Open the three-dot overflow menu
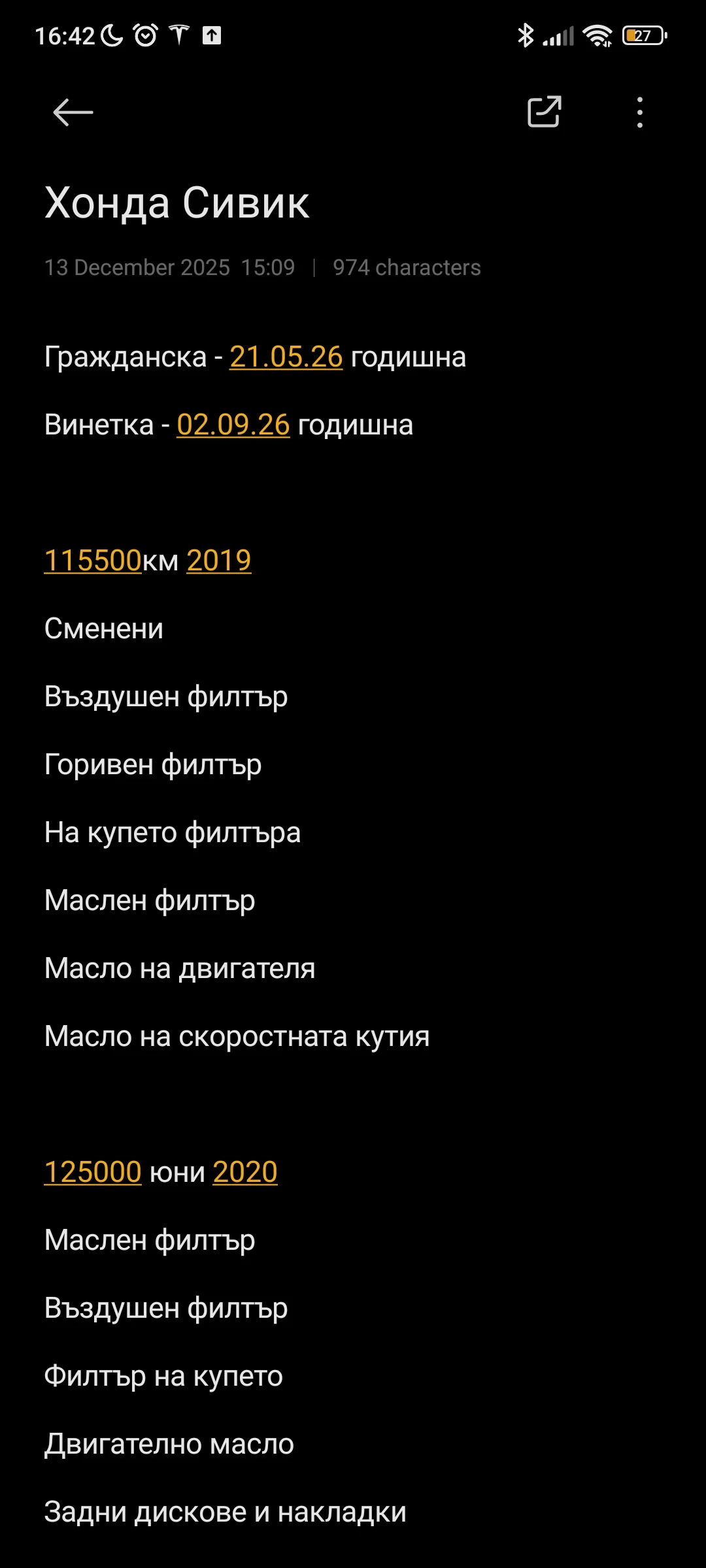The height and width of the screenshot is (1568, 706). pos(639,112)
